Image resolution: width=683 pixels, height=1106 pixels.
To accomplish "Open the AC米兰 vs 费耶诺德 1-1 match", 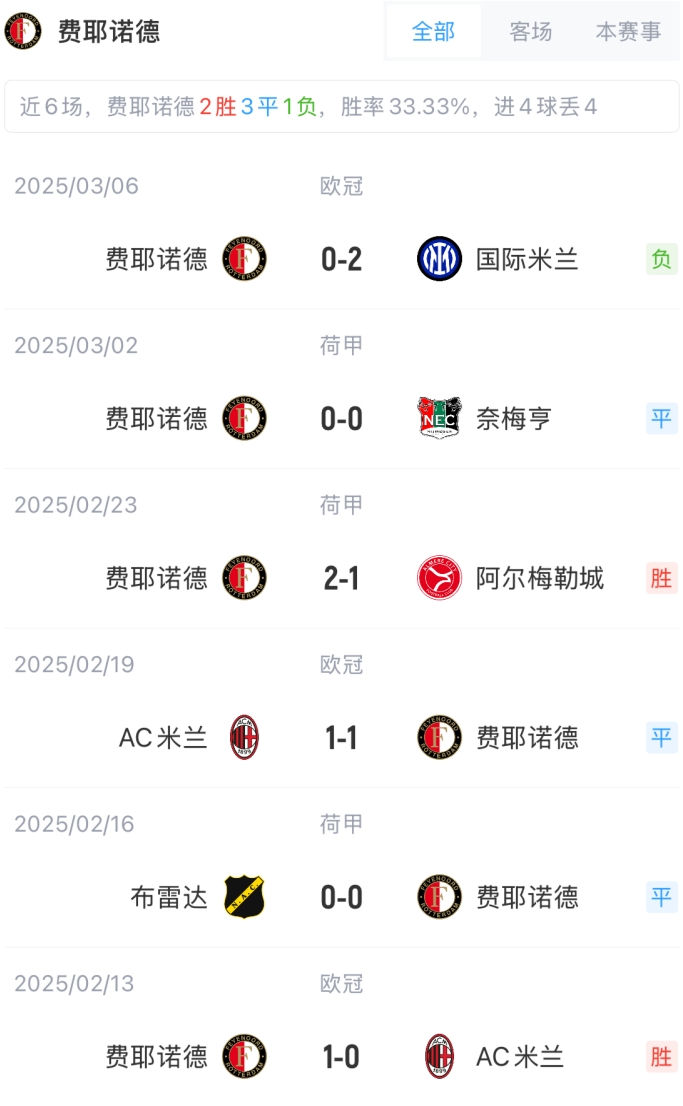I will (341, 738).
